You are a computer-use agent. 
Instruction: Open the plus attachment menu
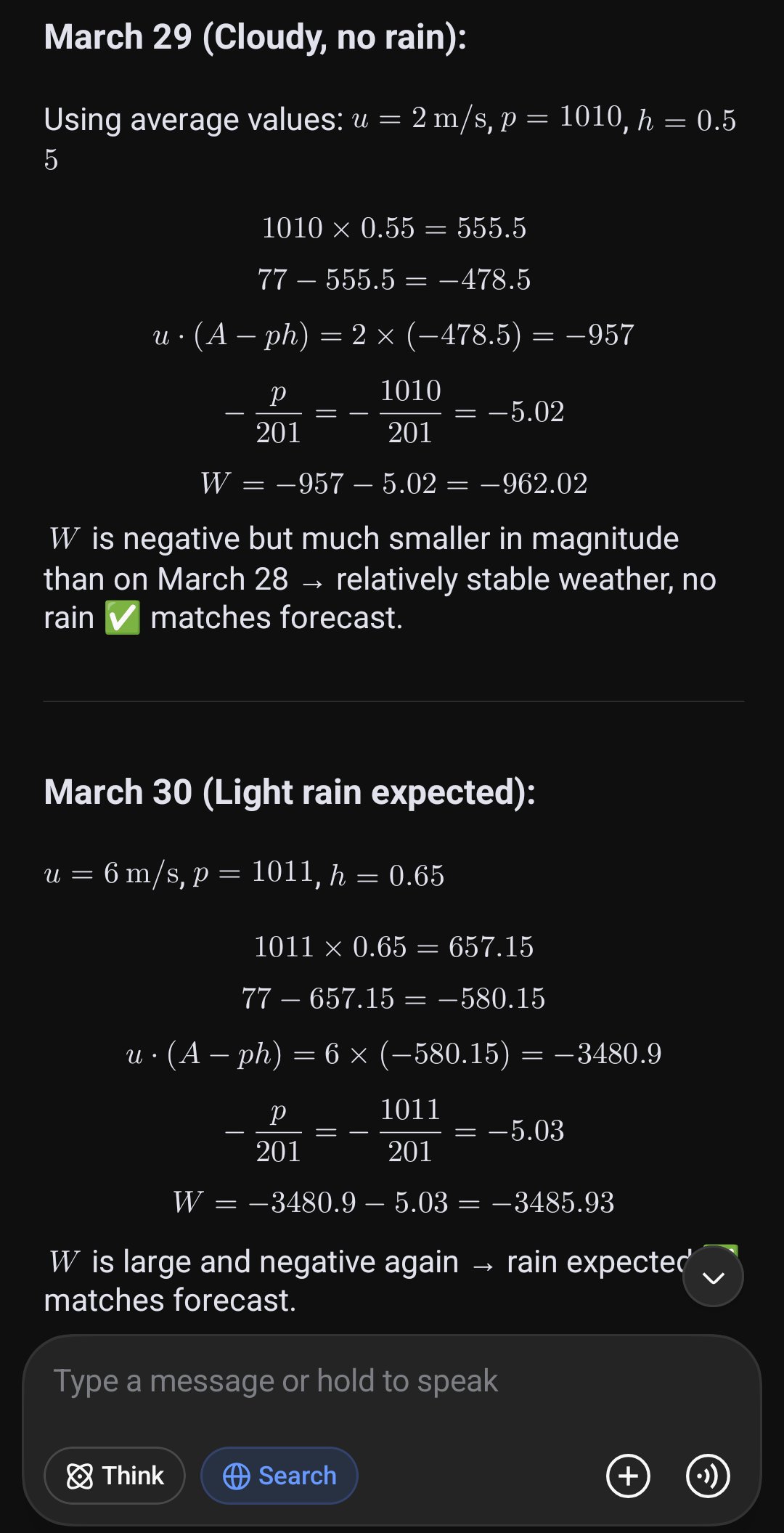(x=628, y=1476)
